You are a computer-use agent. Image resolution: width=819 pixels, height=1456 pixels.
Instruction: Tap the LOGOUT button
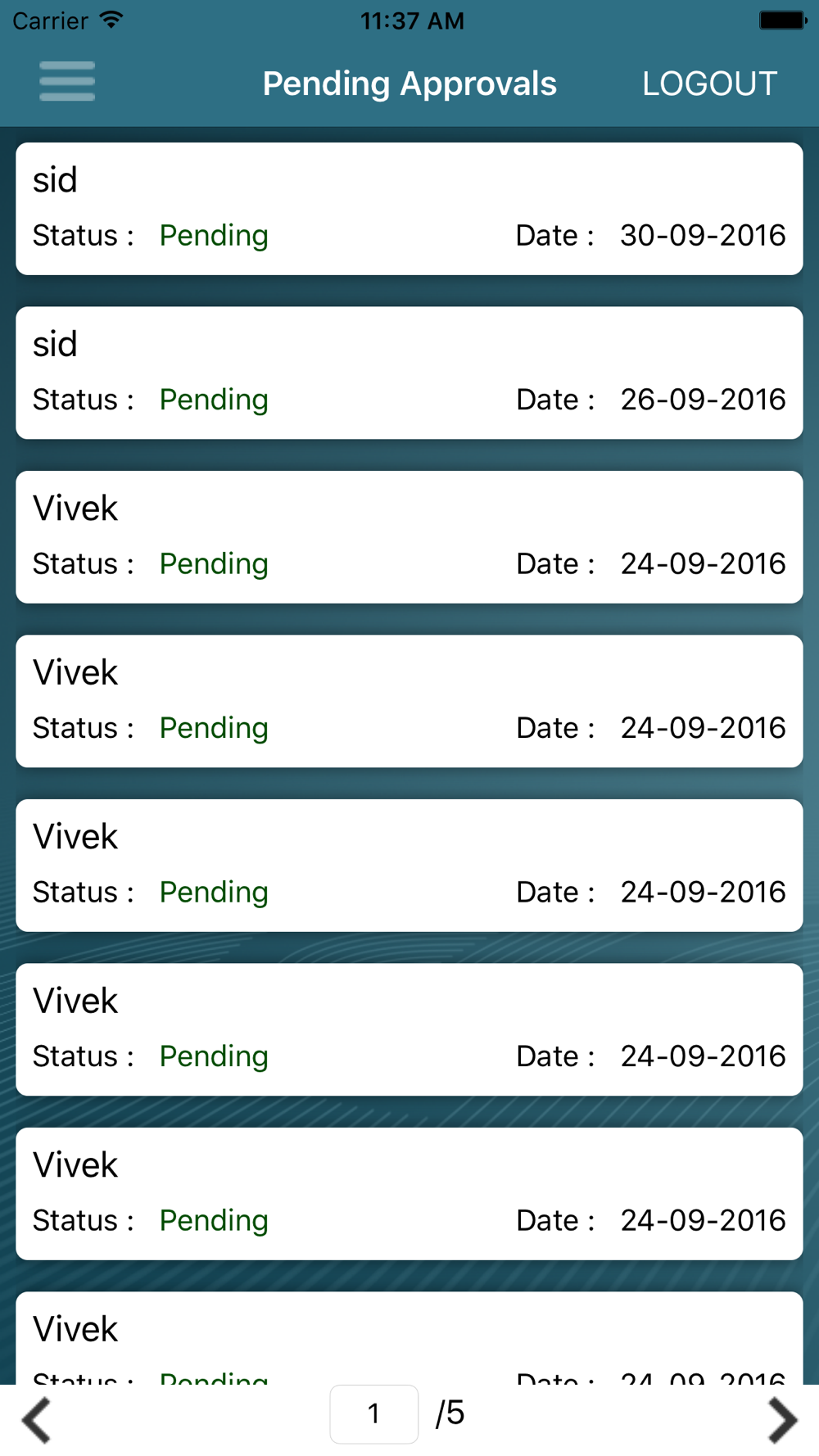(709, 84)
